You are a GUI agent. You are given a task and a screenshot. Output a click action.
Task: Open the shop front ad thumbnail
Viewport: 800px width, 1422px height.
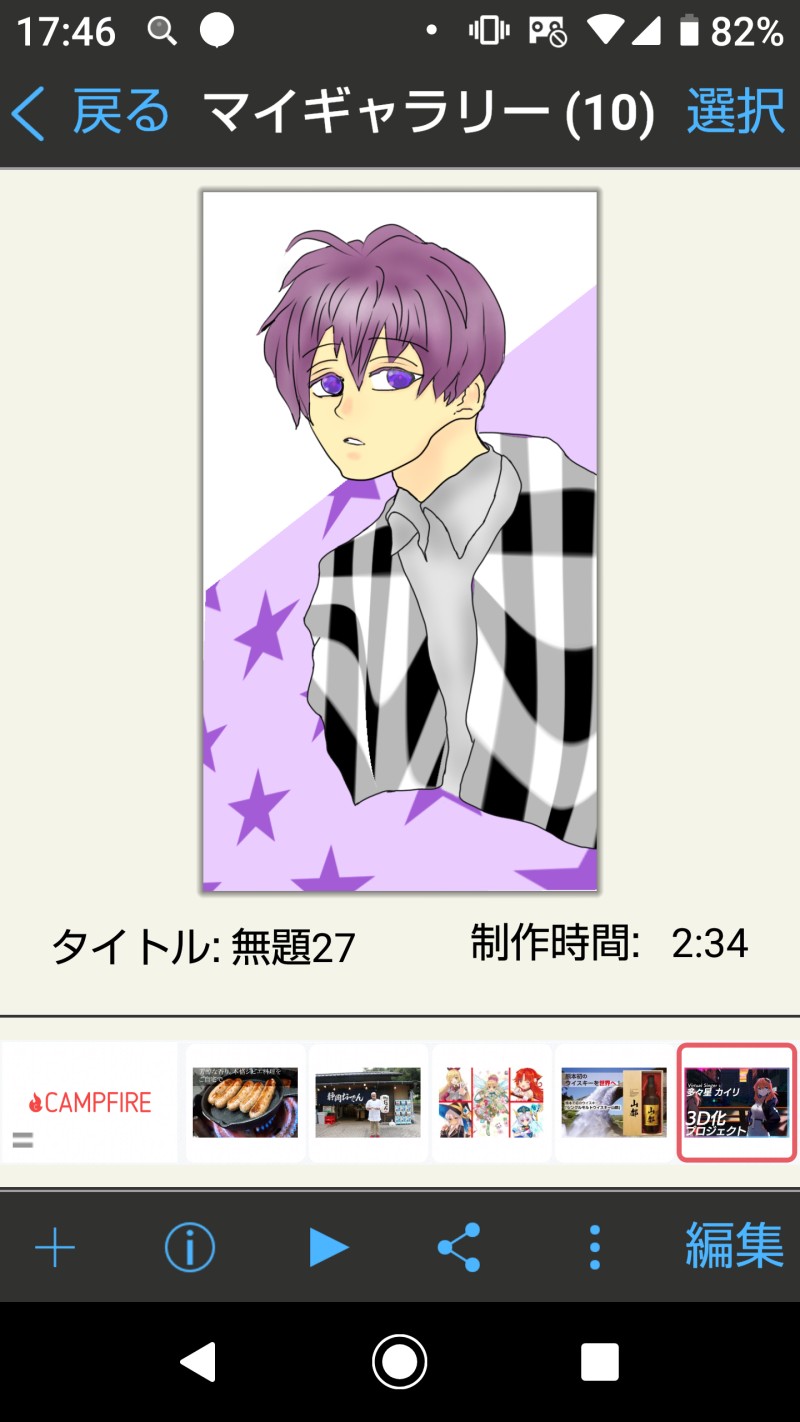click(x=367, y=1103)
